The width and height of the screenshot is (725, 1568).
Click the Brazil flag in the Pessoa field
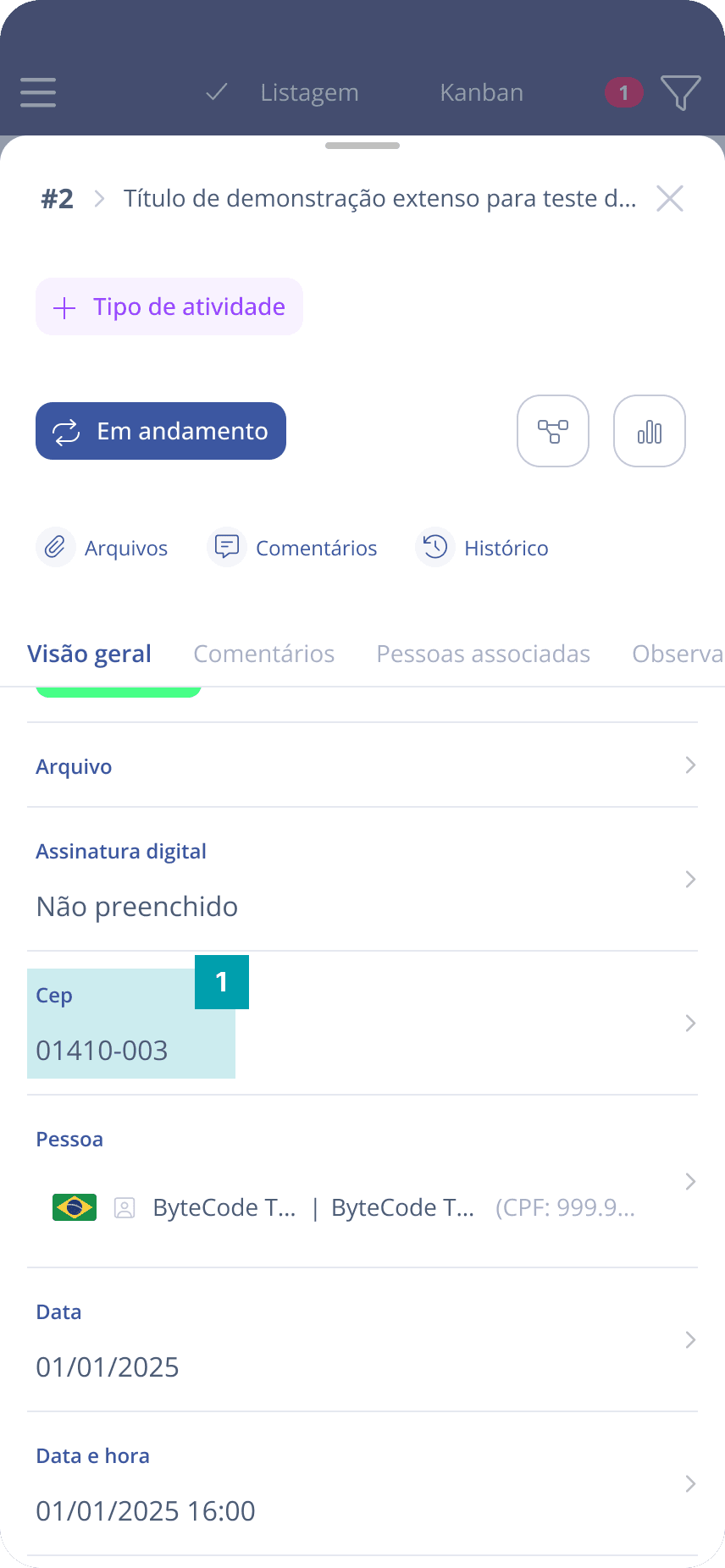coord(74,1206)
